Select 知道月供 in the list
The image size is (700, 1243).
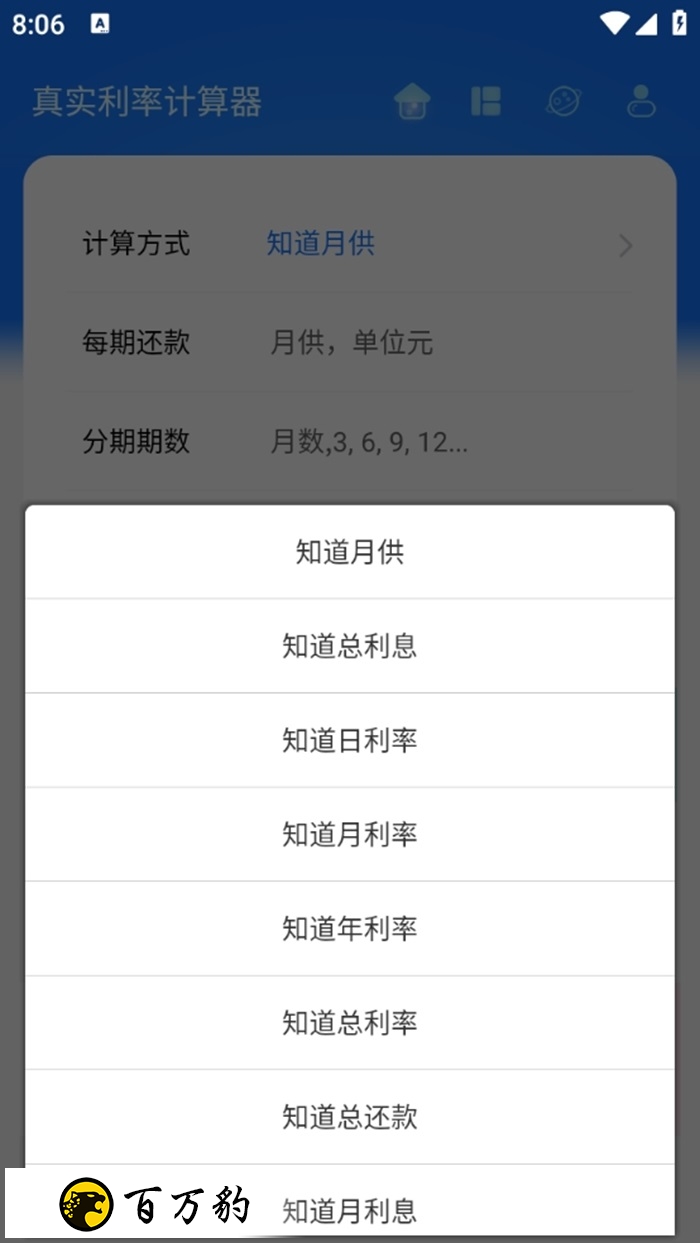pos(349,552)
